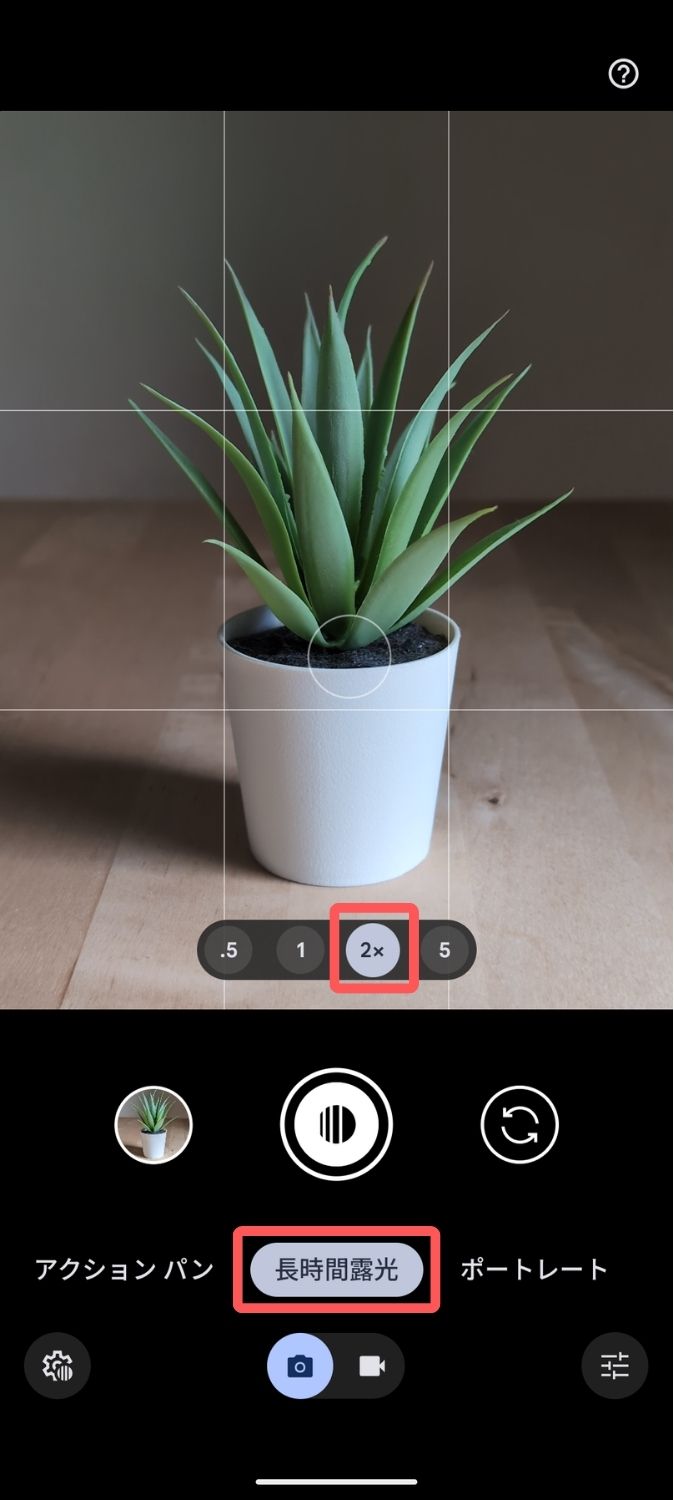This screenshot has height=1500, width=674.
Task: Switch to アクション パン mode
Action: 125,1270
